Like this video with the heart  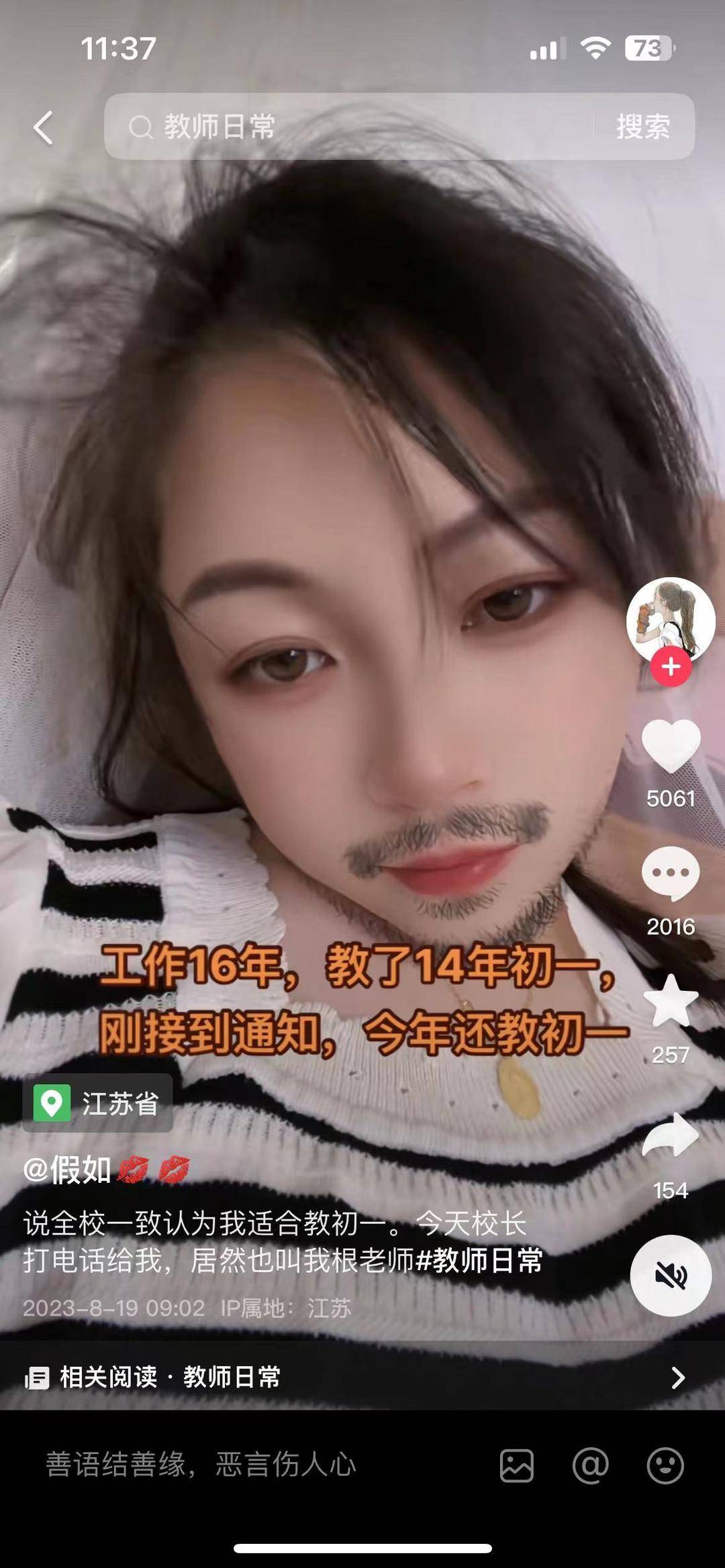point(671,745)
